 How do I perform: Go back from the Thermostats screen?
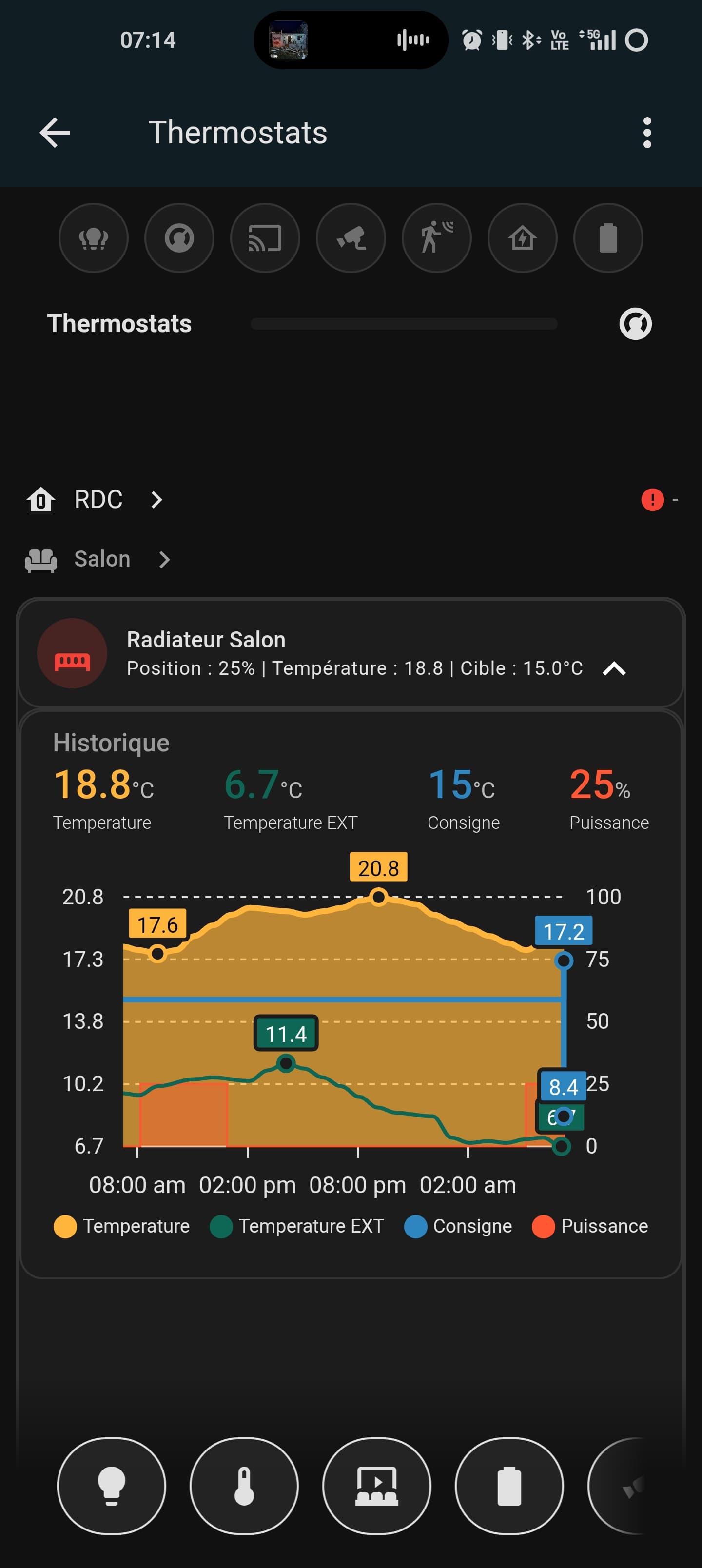(55, 133)
